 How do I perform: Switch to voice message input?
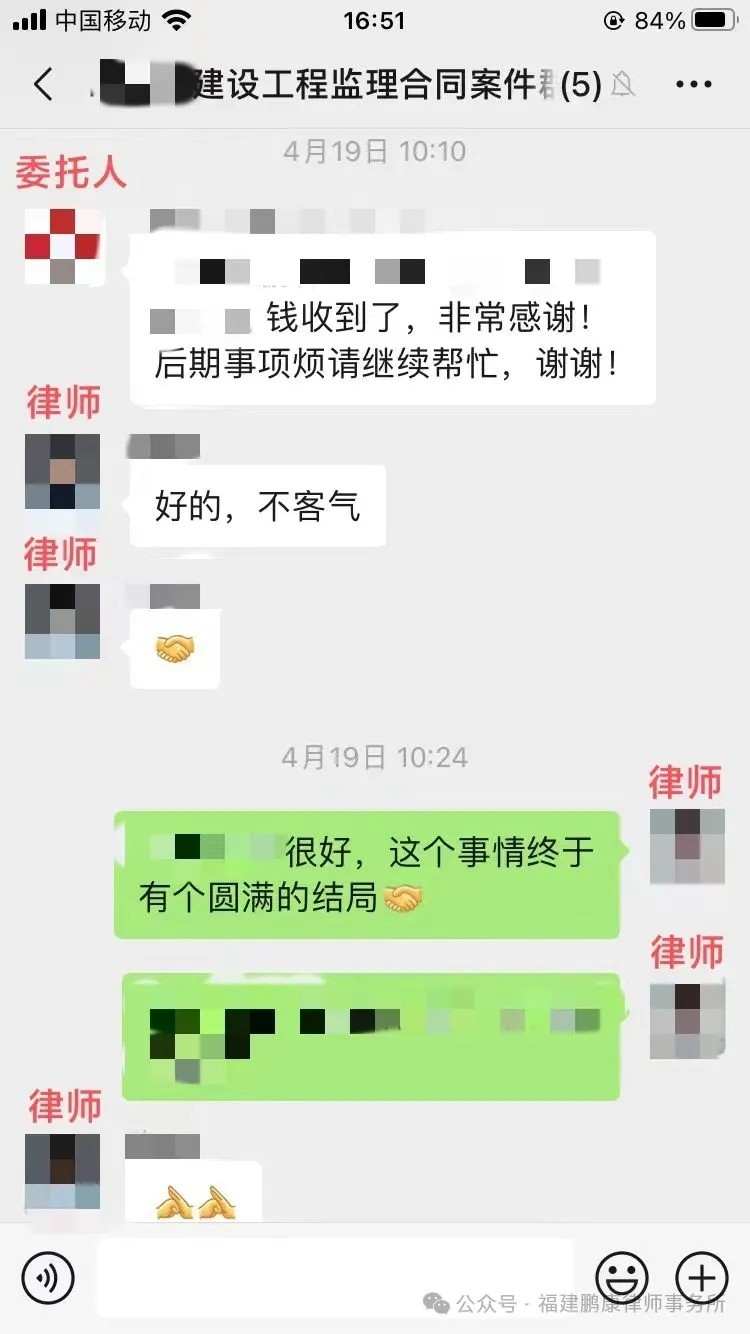pyautogui.click(x=48, y=1277)
